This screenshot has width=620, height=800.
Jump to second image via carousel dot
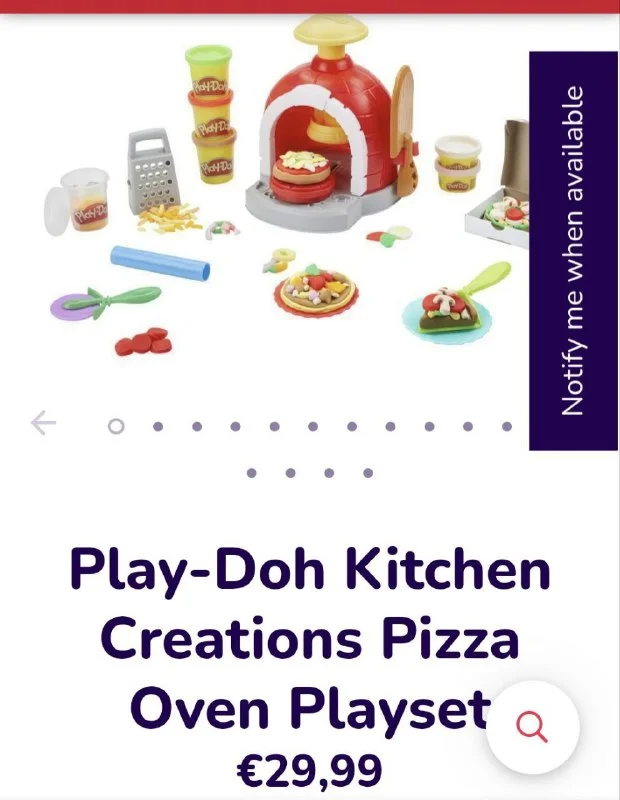(x=158, y=426)
